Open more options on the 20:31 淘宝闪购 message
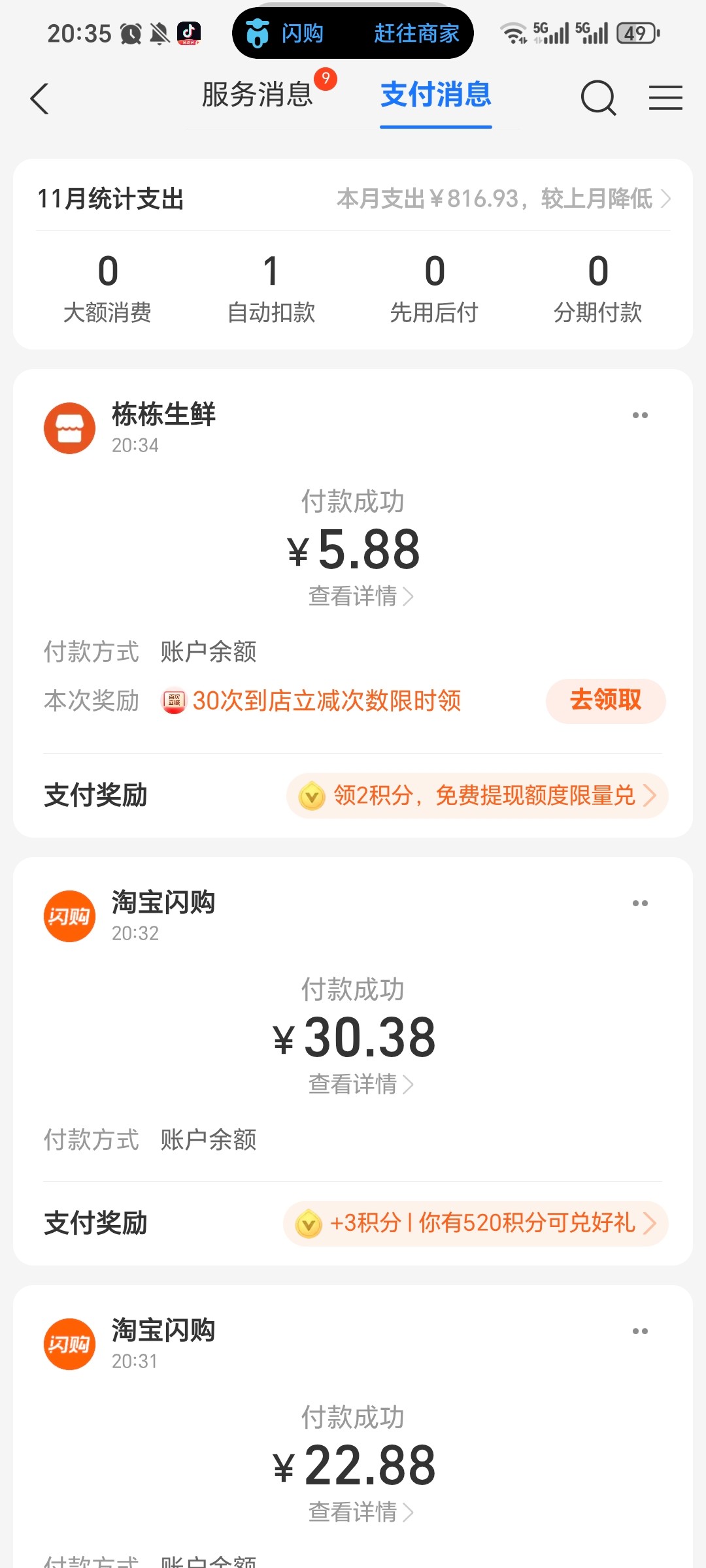The height and width of the screenshot is (1568, 706). [x=639, y=1333]
